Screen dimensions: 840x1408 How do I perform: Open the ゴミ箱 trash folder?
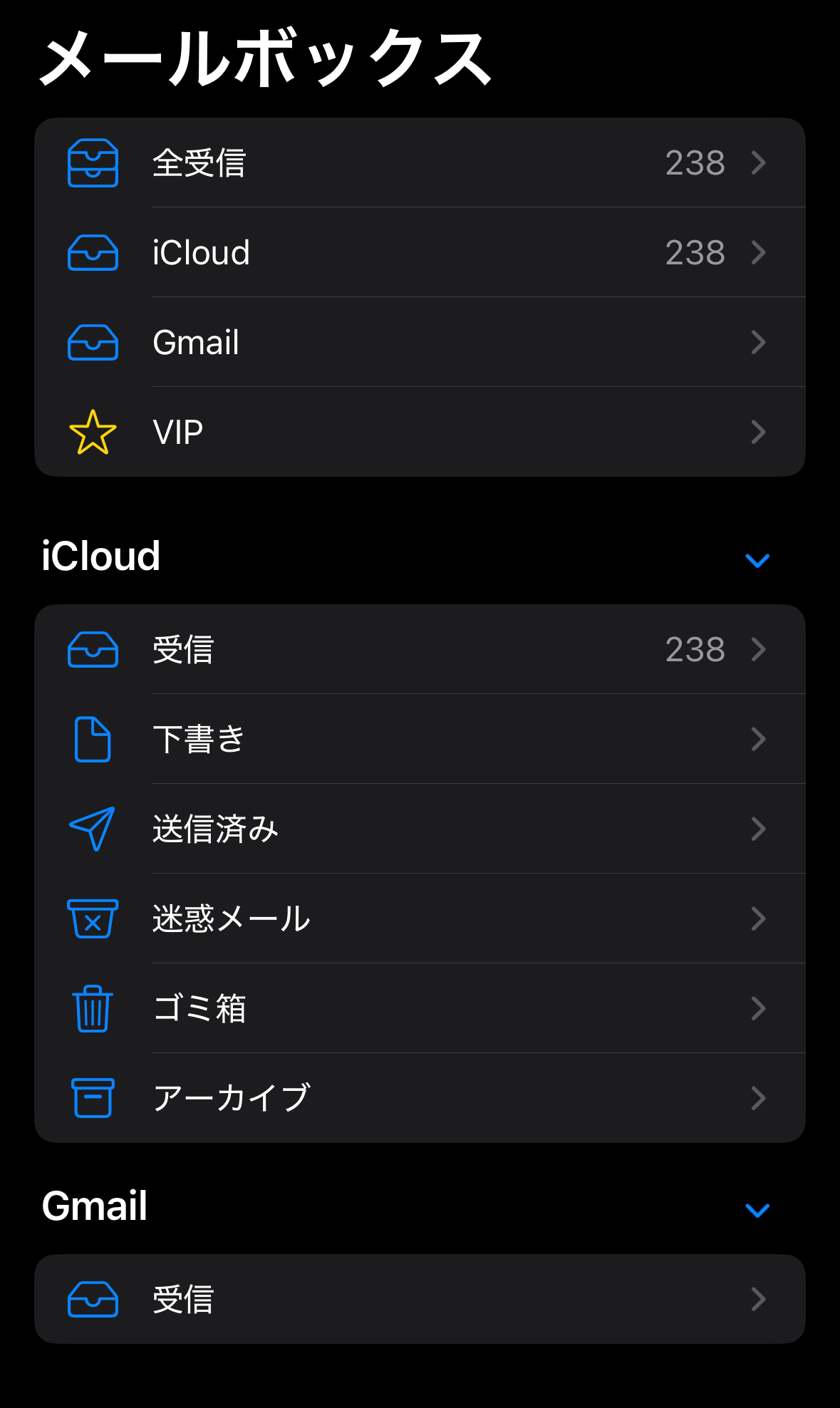point(420,1008)
